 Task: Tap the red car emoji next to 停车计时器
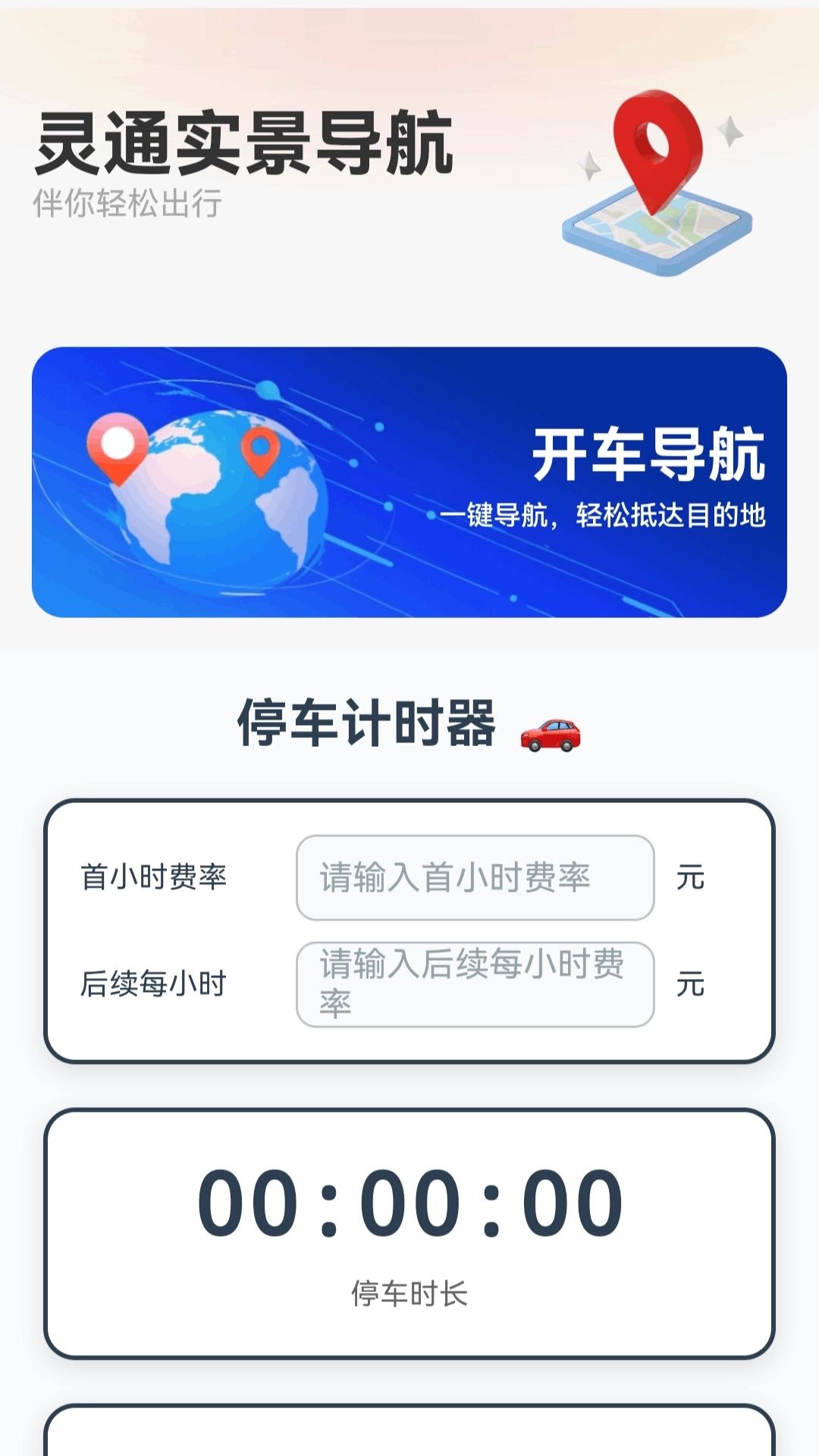tap(550, 732)
